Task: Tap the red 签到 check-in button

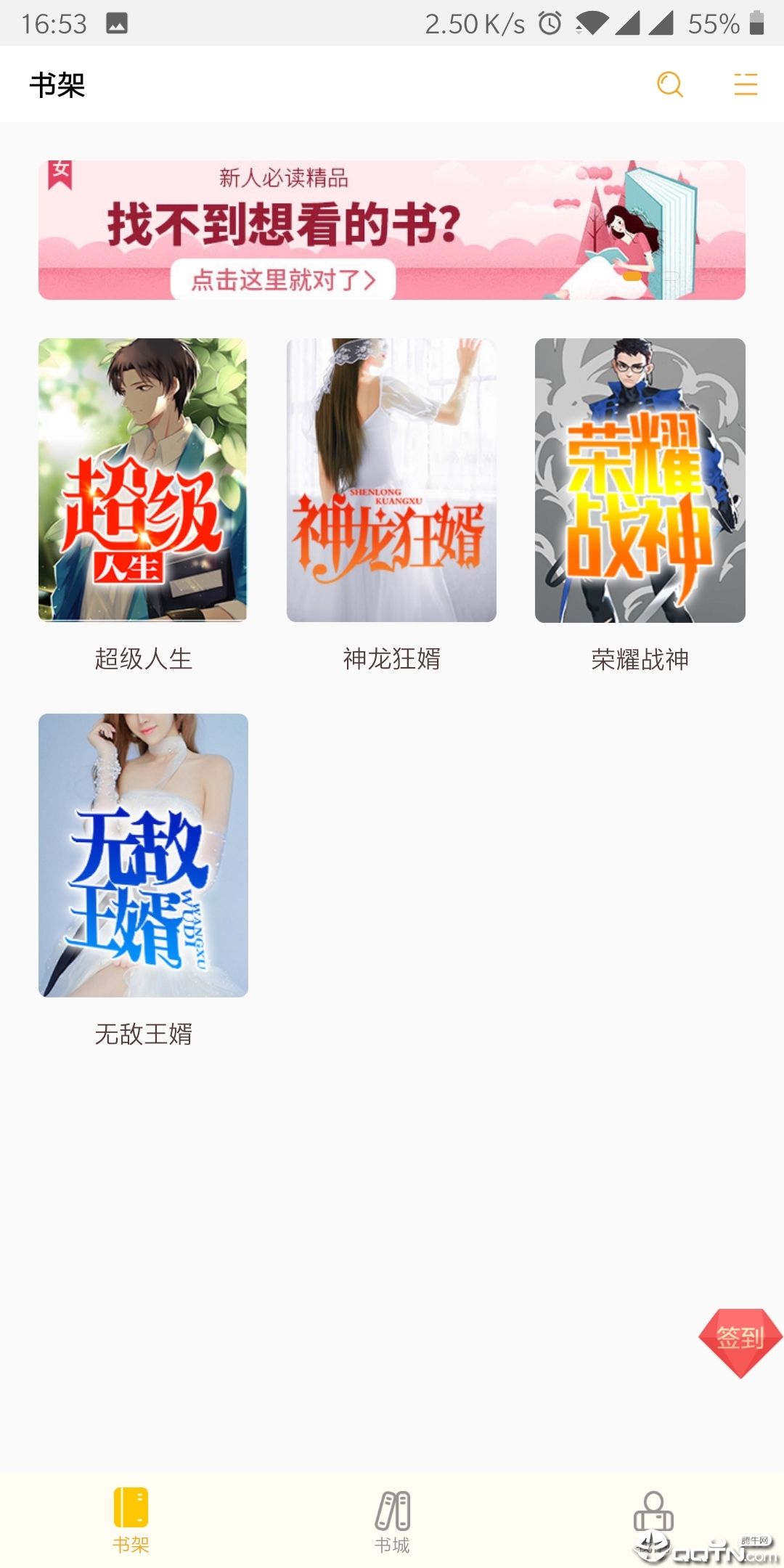Action: pos(740,1339)
